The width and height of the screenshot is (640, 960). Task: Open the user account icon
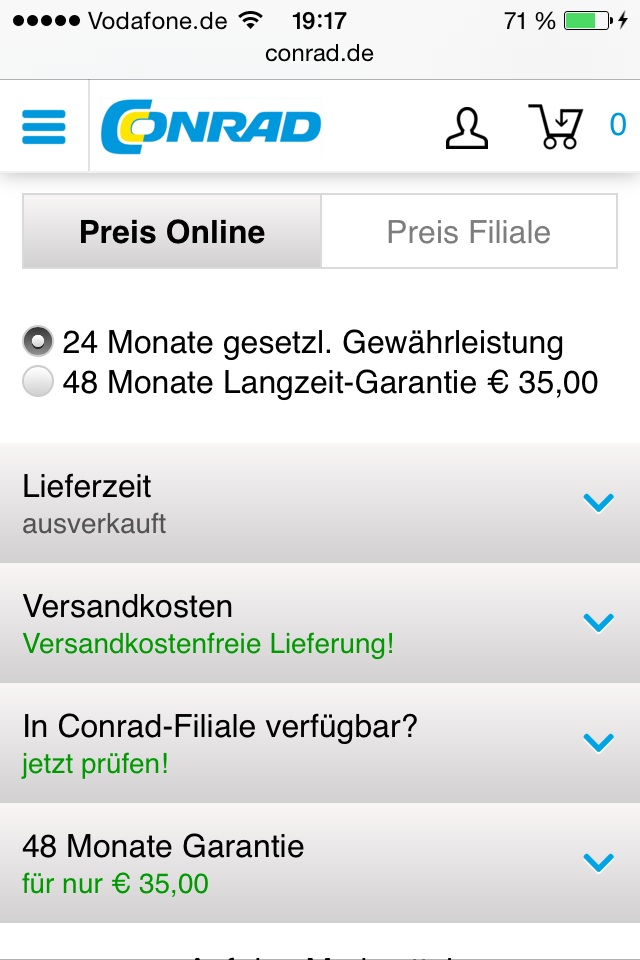(466, 128)
